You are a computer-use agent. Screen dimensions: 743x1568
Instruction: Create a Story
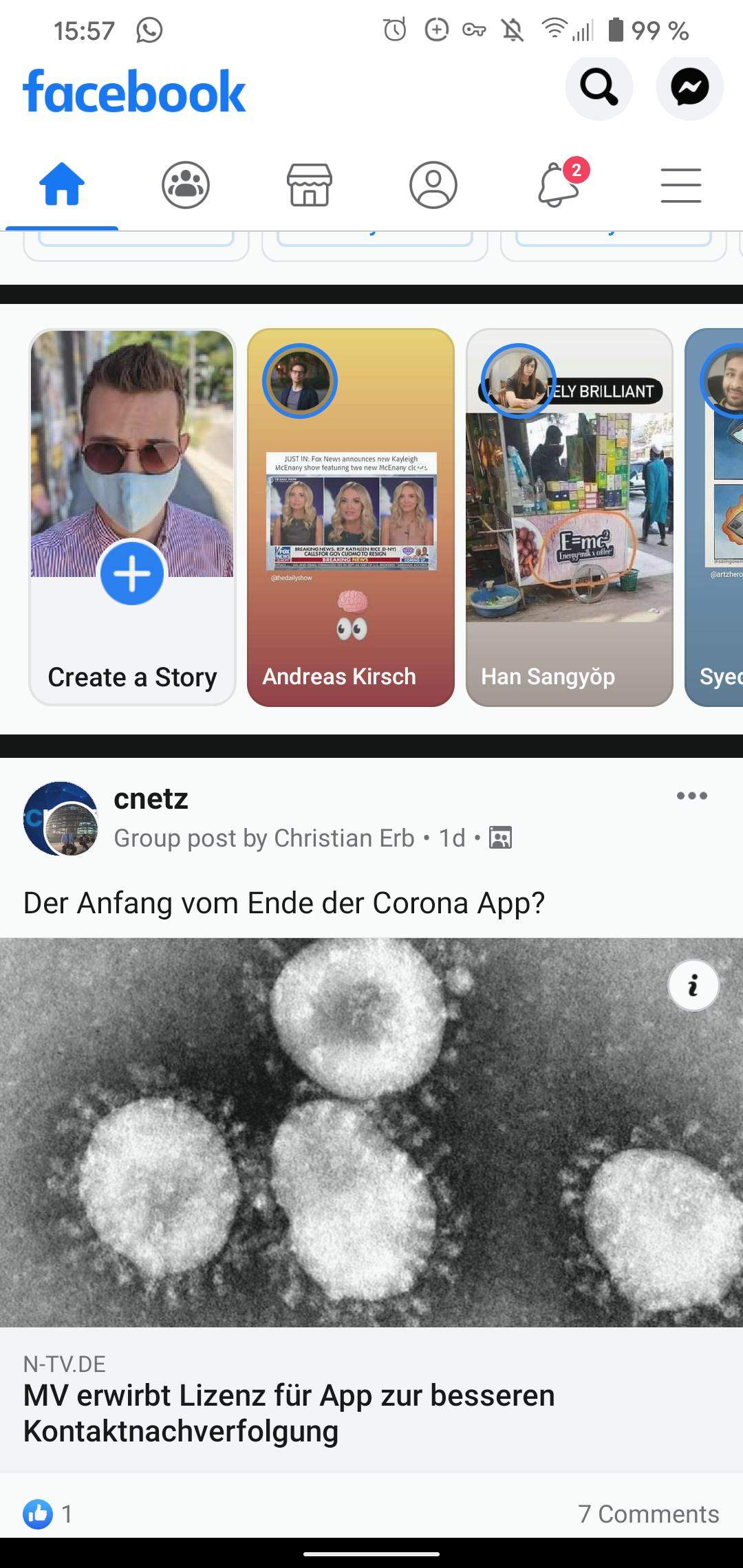click(132, 517)
